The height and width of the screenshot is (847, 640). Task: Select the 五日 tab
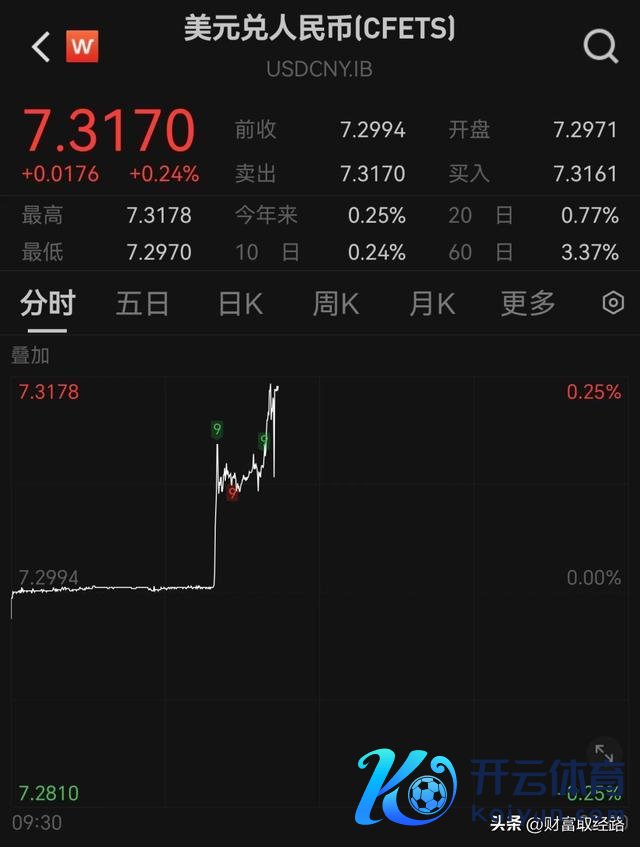coord(142,303)
